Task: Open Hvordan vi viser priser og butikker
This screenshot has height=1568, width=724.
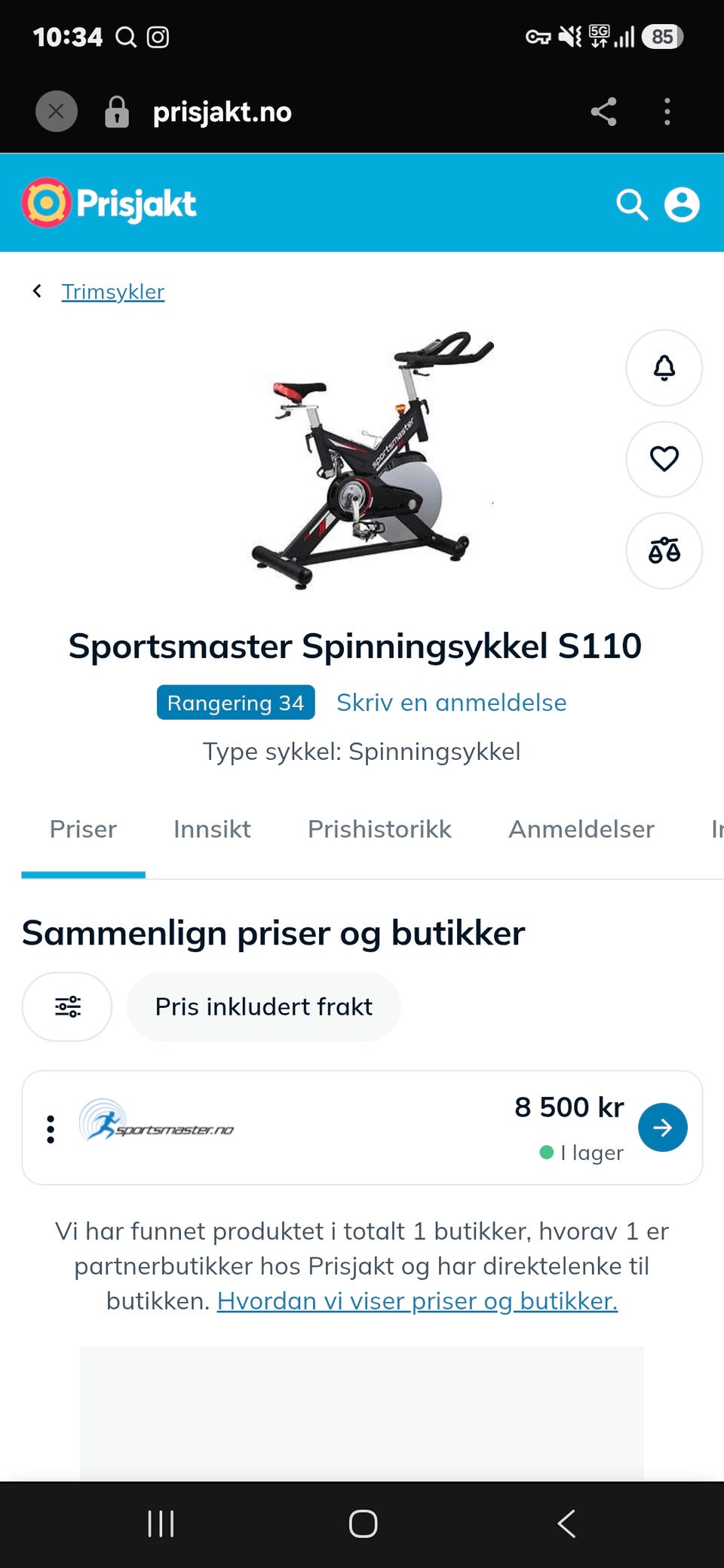Action: point(417,1301)
